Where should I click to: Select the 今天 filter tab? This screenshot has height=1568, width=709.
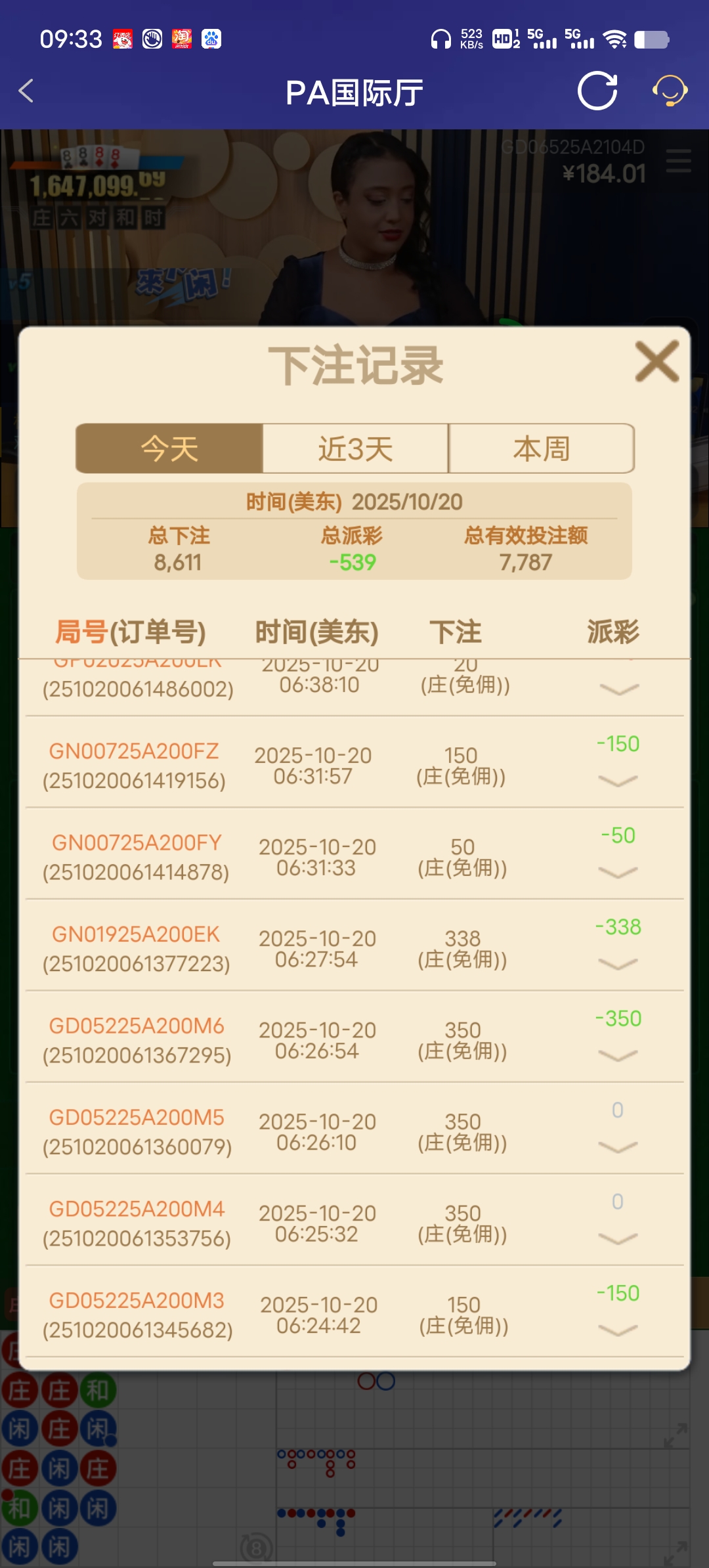tap(169, 448)
